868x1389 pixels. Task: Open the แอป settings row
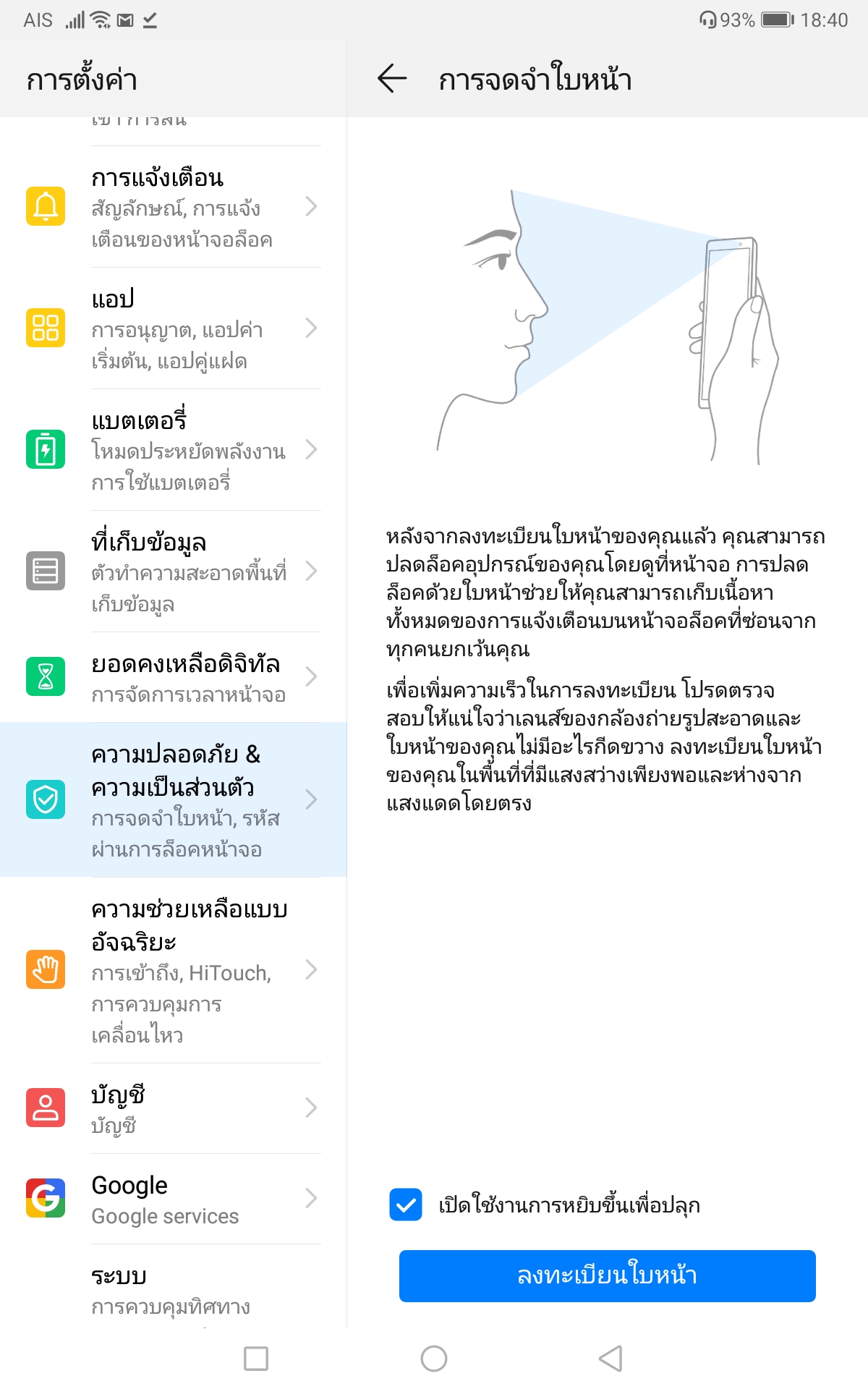pyautogui.click(x=174, y=328)
